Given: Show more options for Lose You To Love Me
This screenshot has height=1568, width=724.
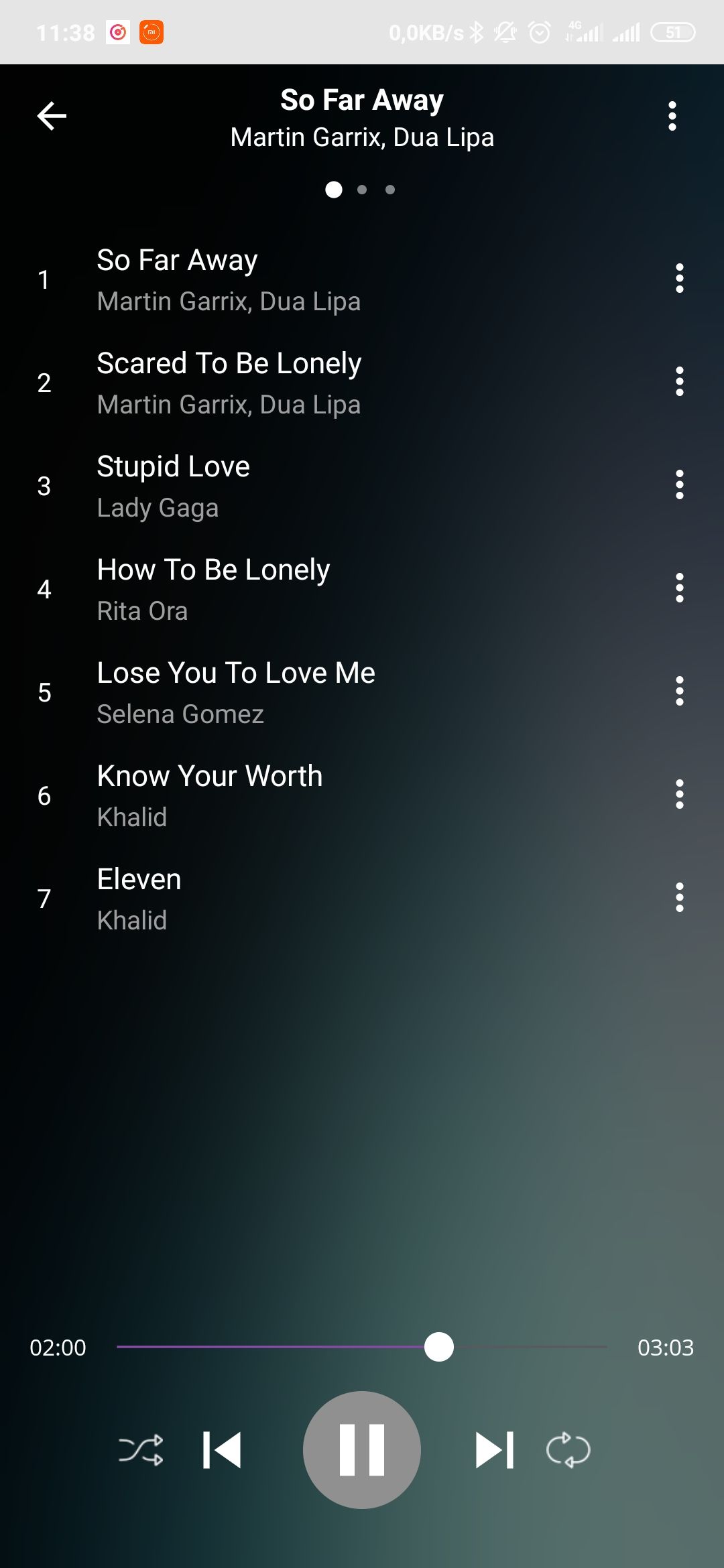Looking at the screenshot, I should [679, 692].
